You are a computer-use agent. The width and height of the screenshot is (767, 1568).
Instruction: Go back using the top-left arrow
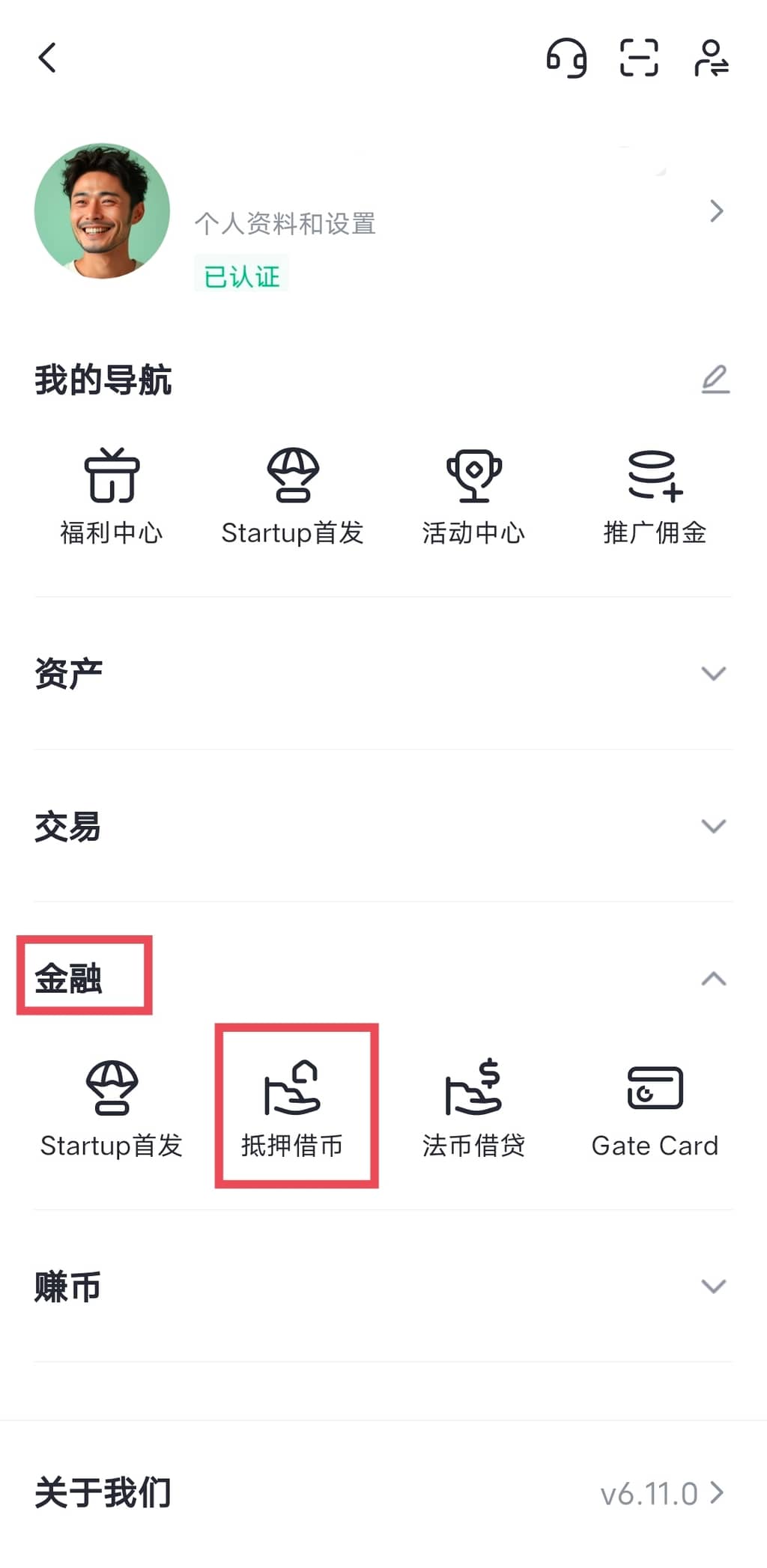pos(48,58)
